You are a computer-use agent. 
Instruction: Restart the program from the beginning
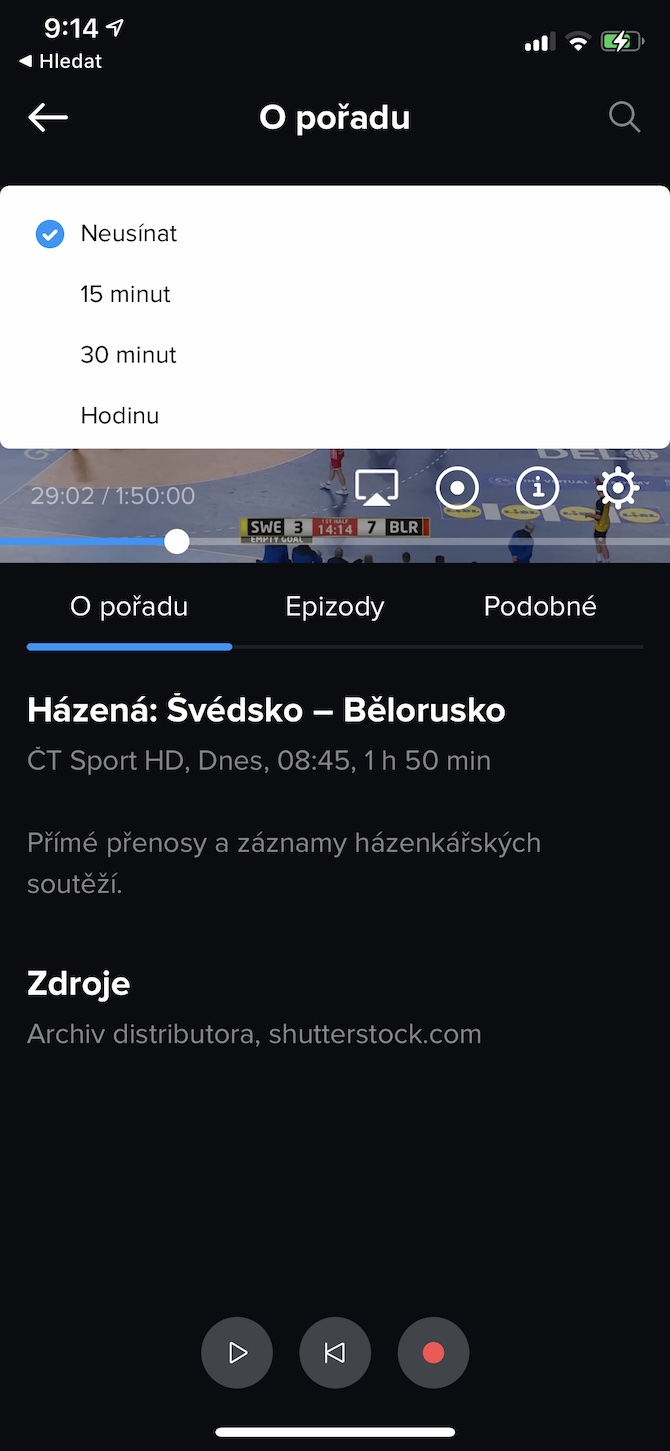pyautogui.click(x=335, y=1353)
